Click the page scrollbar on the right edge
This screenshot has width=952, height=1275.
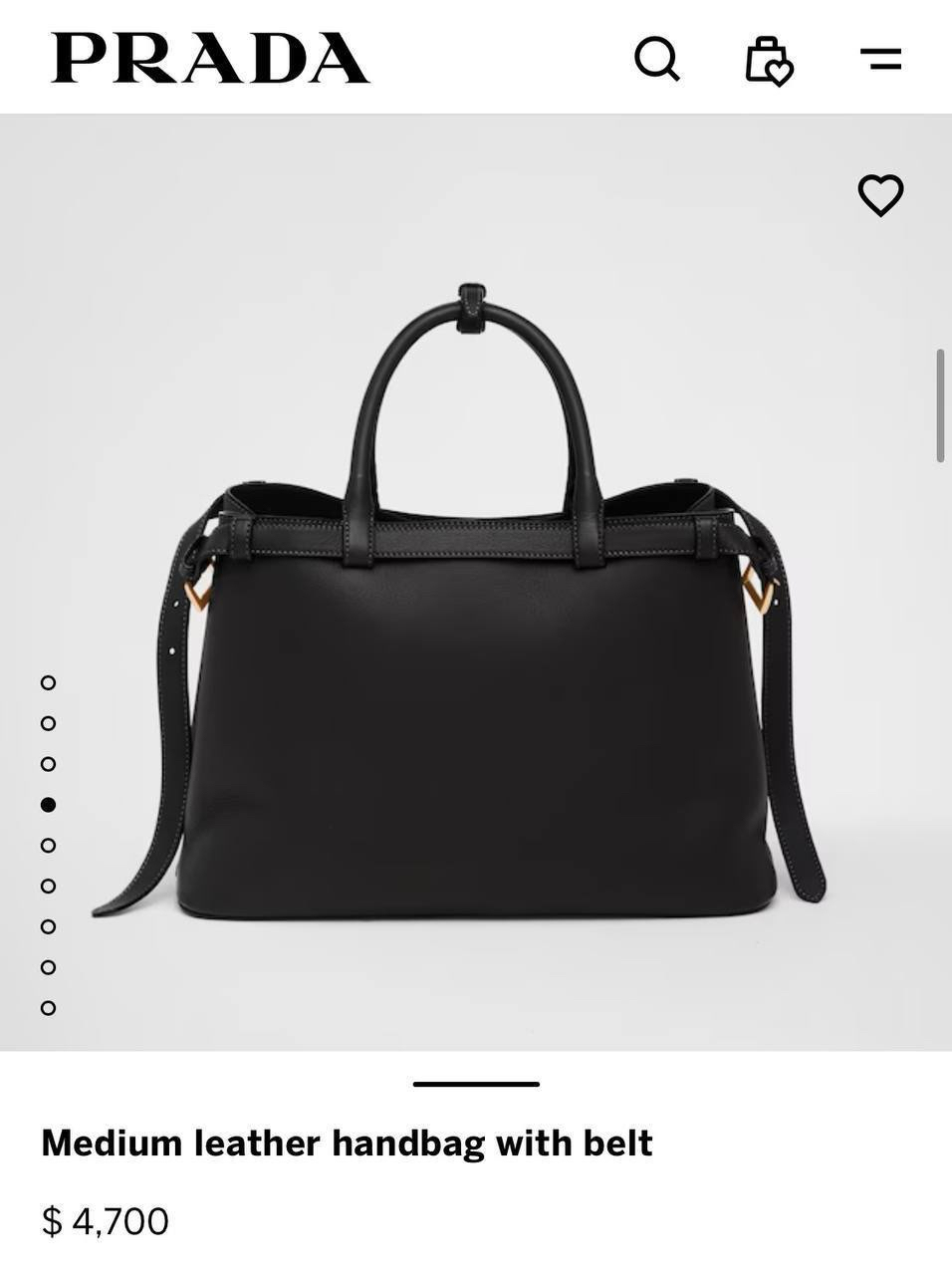pyautogui.click(x=940, y=403)
